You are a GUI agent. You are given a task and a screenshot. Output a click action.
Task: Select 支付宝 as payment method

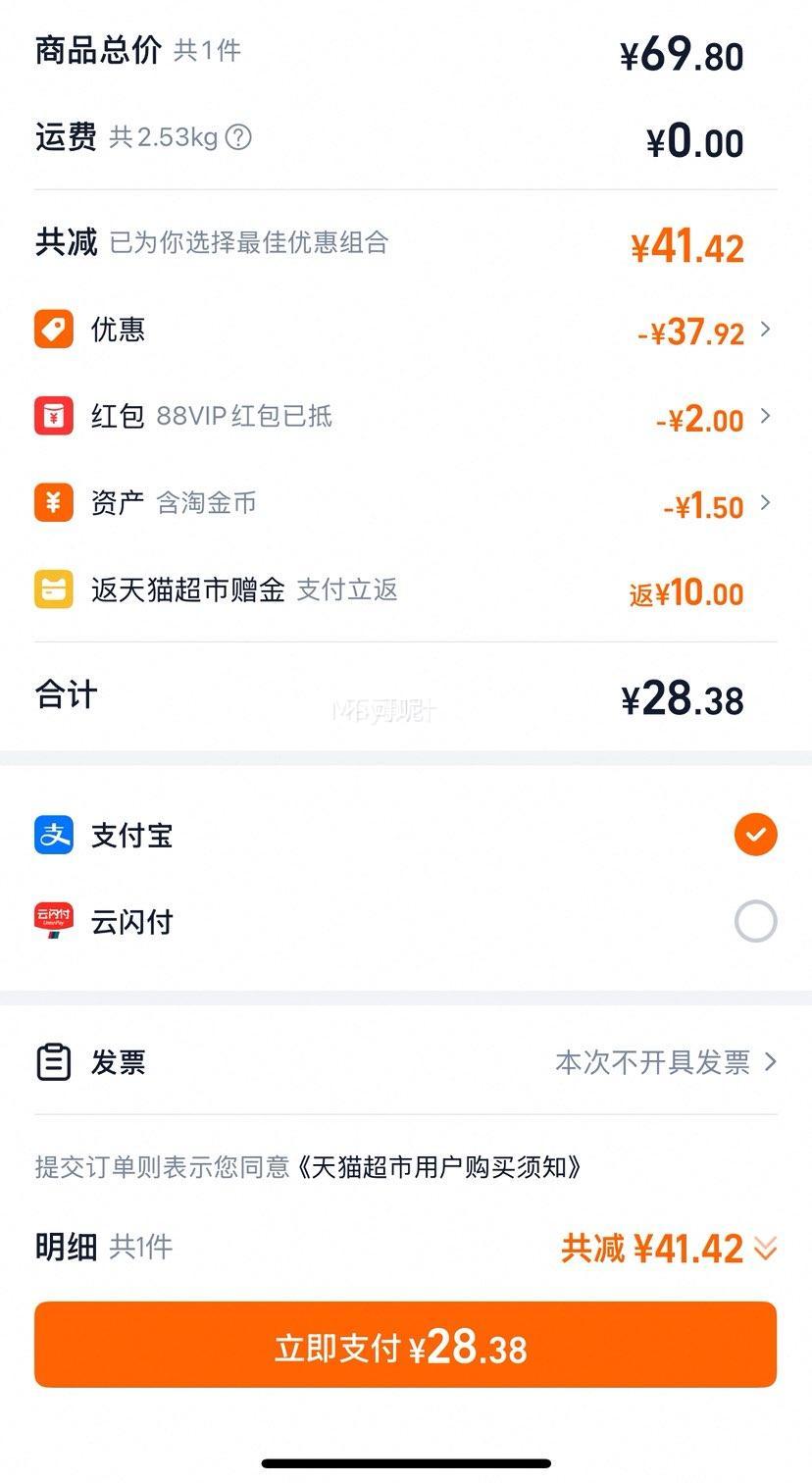(406, 835)
